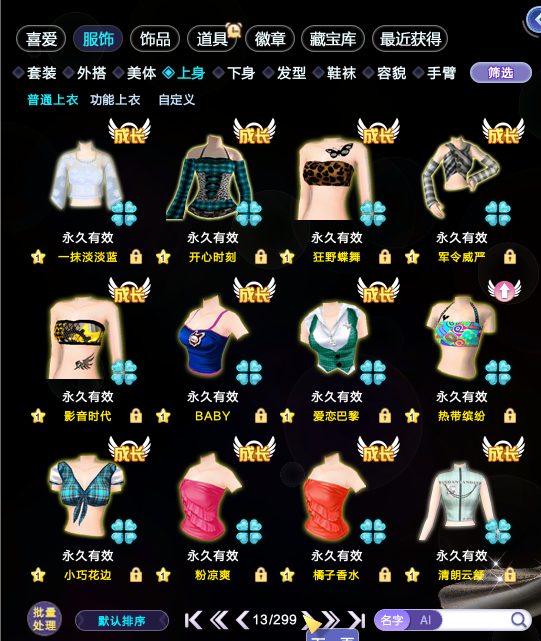Open the 饰品 tab

155,39
